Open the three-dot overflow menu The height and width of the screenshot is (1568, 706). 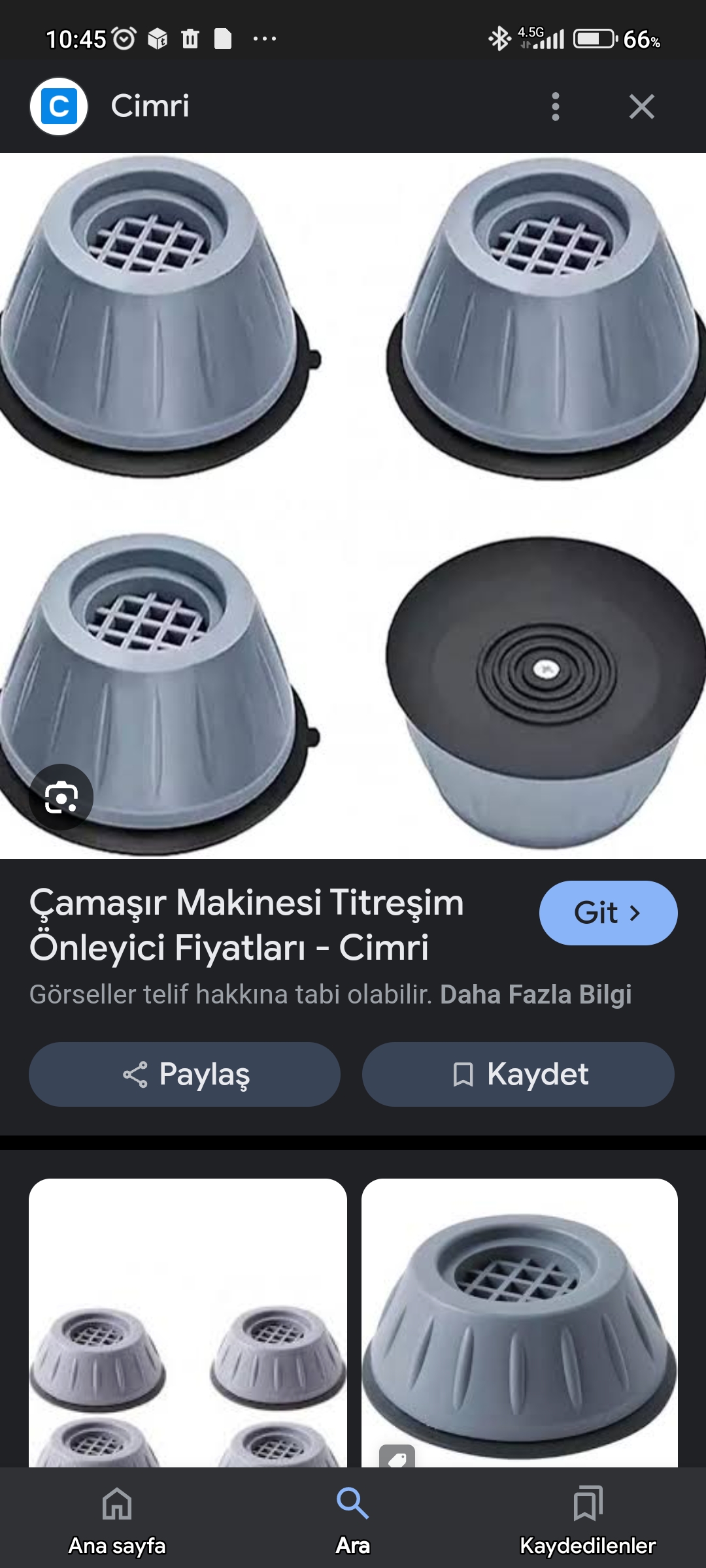click(556, 106)
